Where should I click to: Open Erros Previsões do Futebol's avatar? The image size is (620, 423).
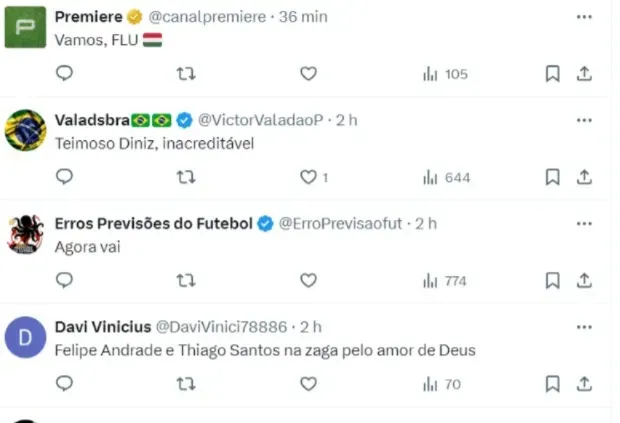pos(26,234)
